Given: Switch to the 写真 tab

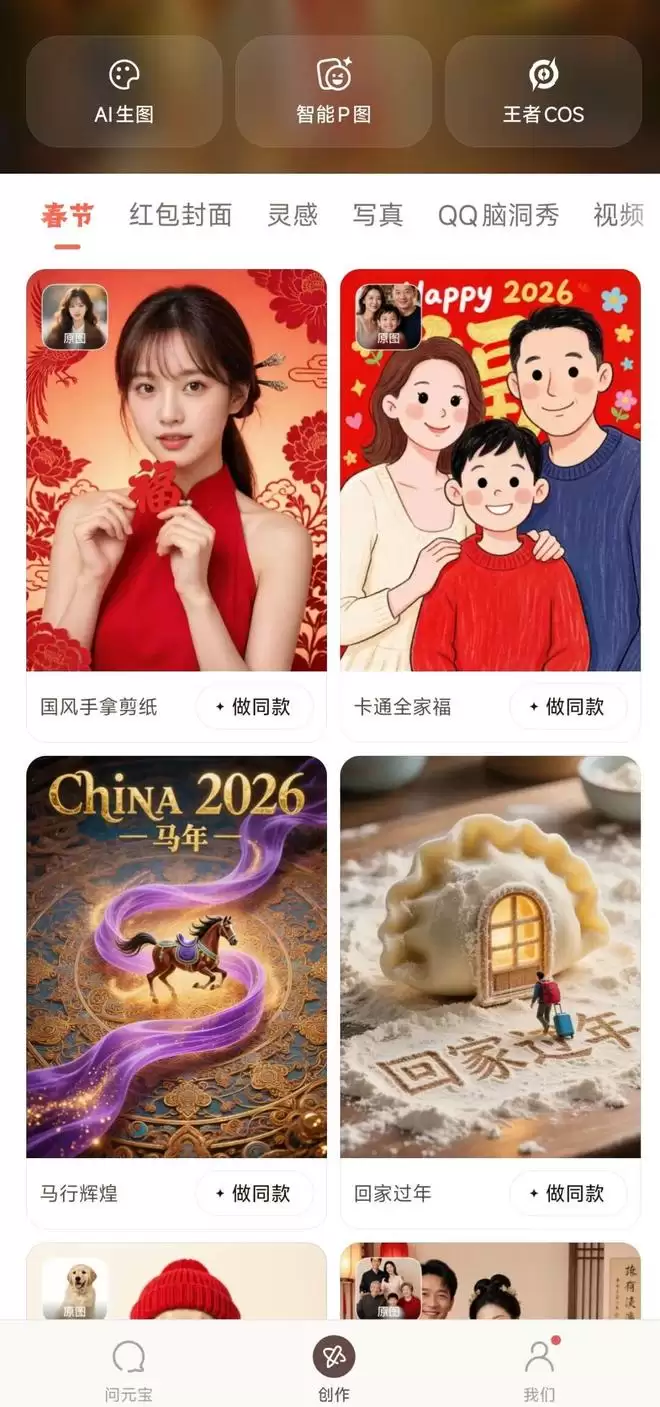Looking at the screenshot, I should [377, 215].
